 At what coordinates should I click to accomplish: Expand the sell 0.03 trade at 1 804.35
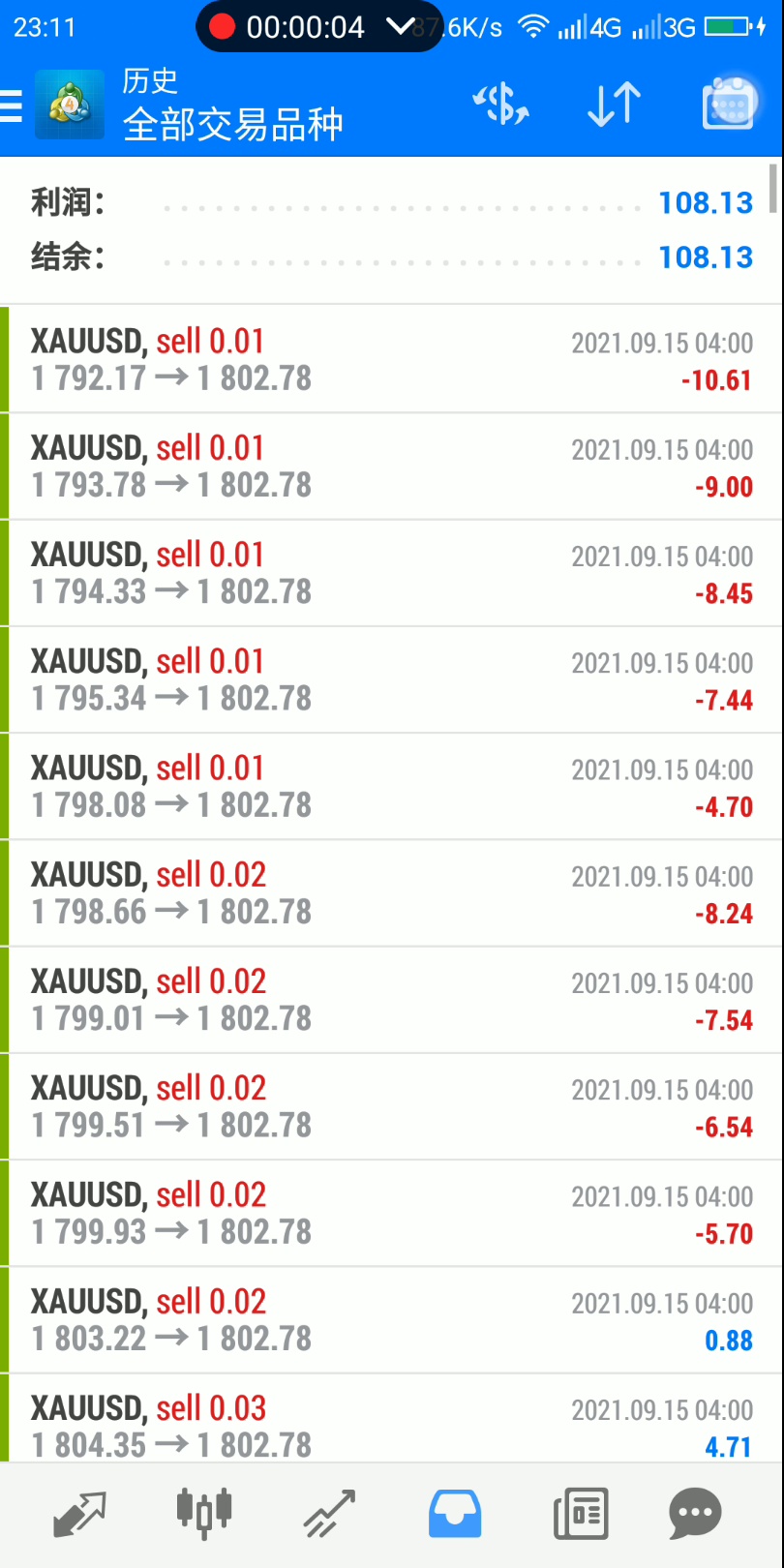click(392, 1423)
